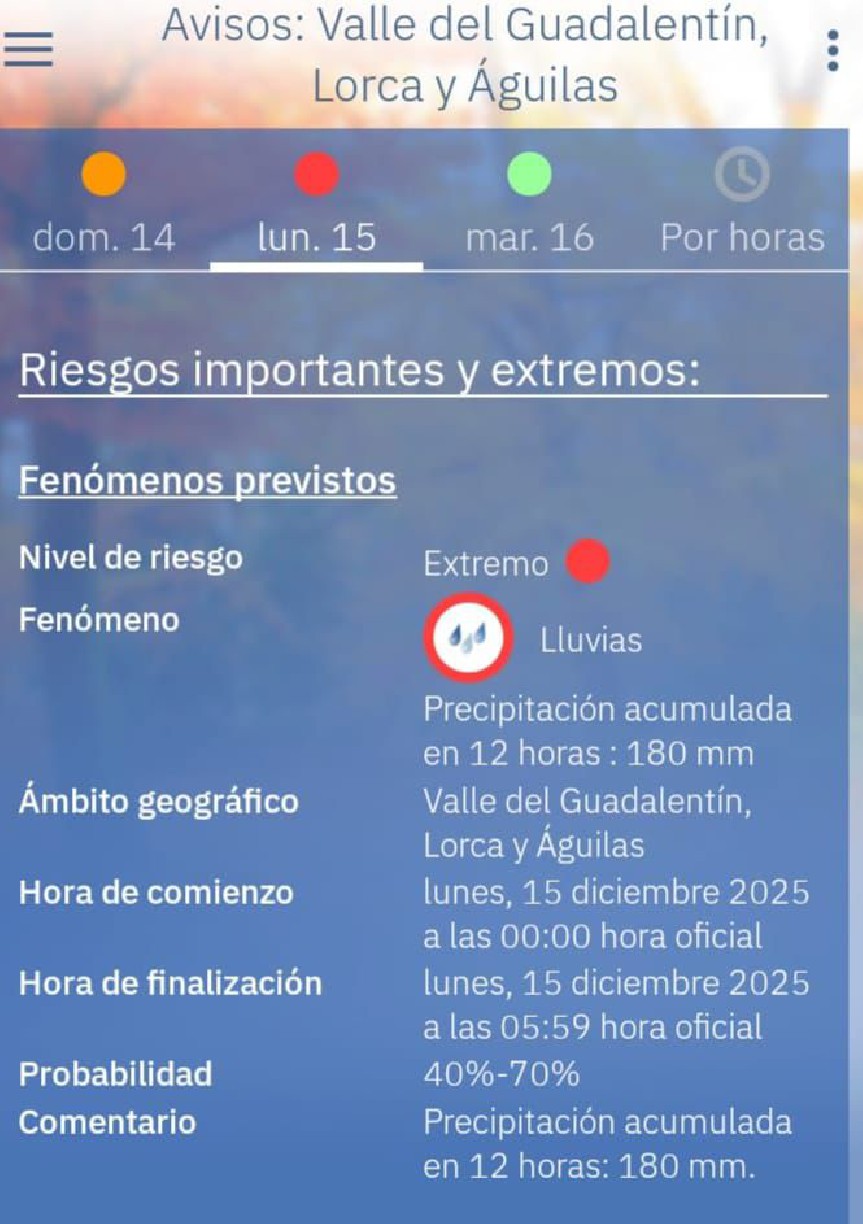Open the hamburger navigation menu

pyautogui.click(x=29, y=48)
